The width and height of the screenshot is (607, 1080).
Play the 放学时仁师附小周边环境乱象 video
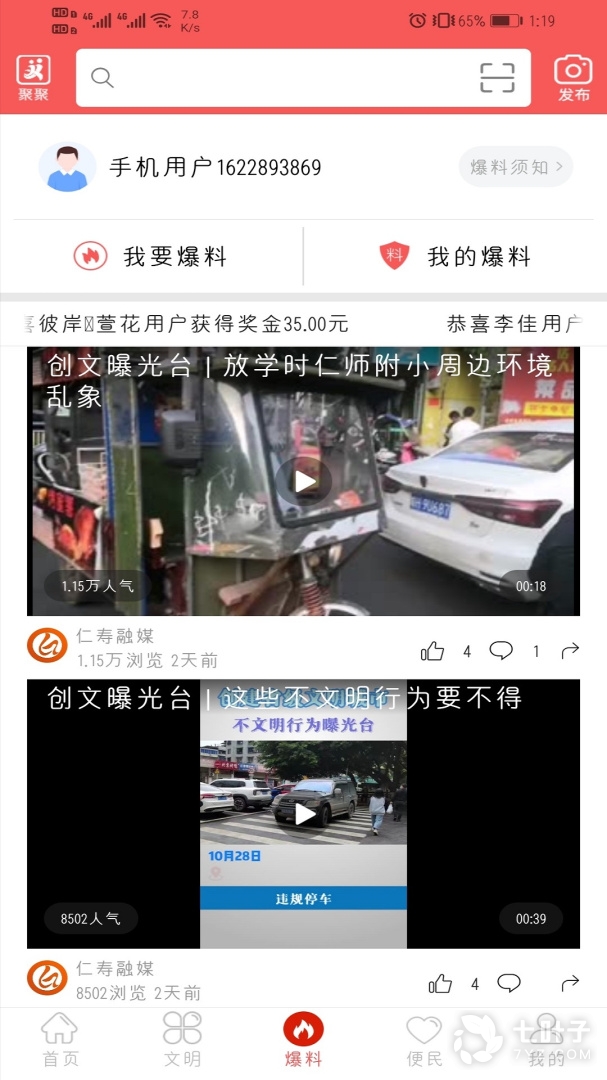[304, 481]
